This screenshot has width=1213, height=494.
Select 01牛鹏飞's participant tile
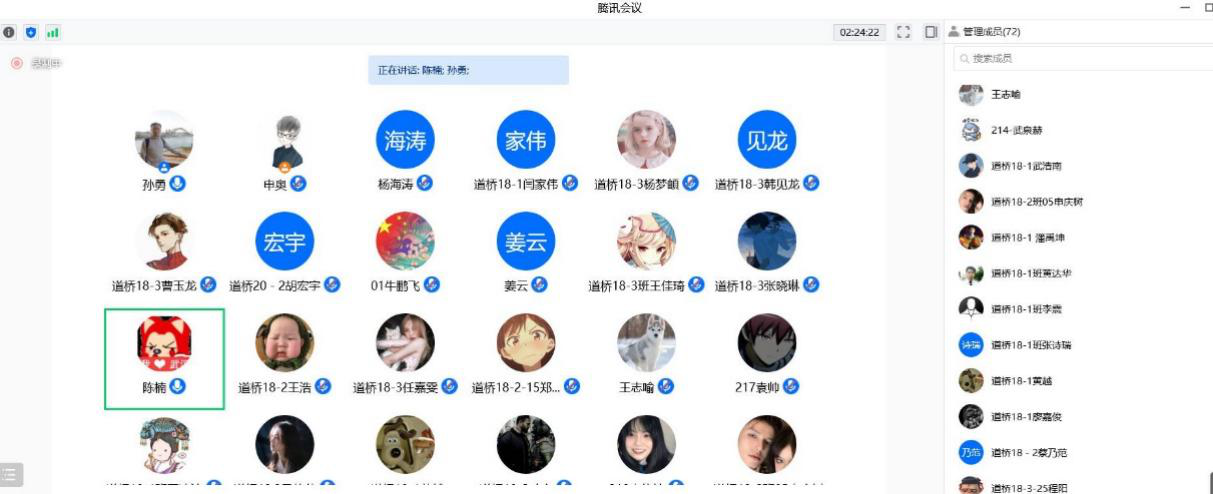(405, 252)
